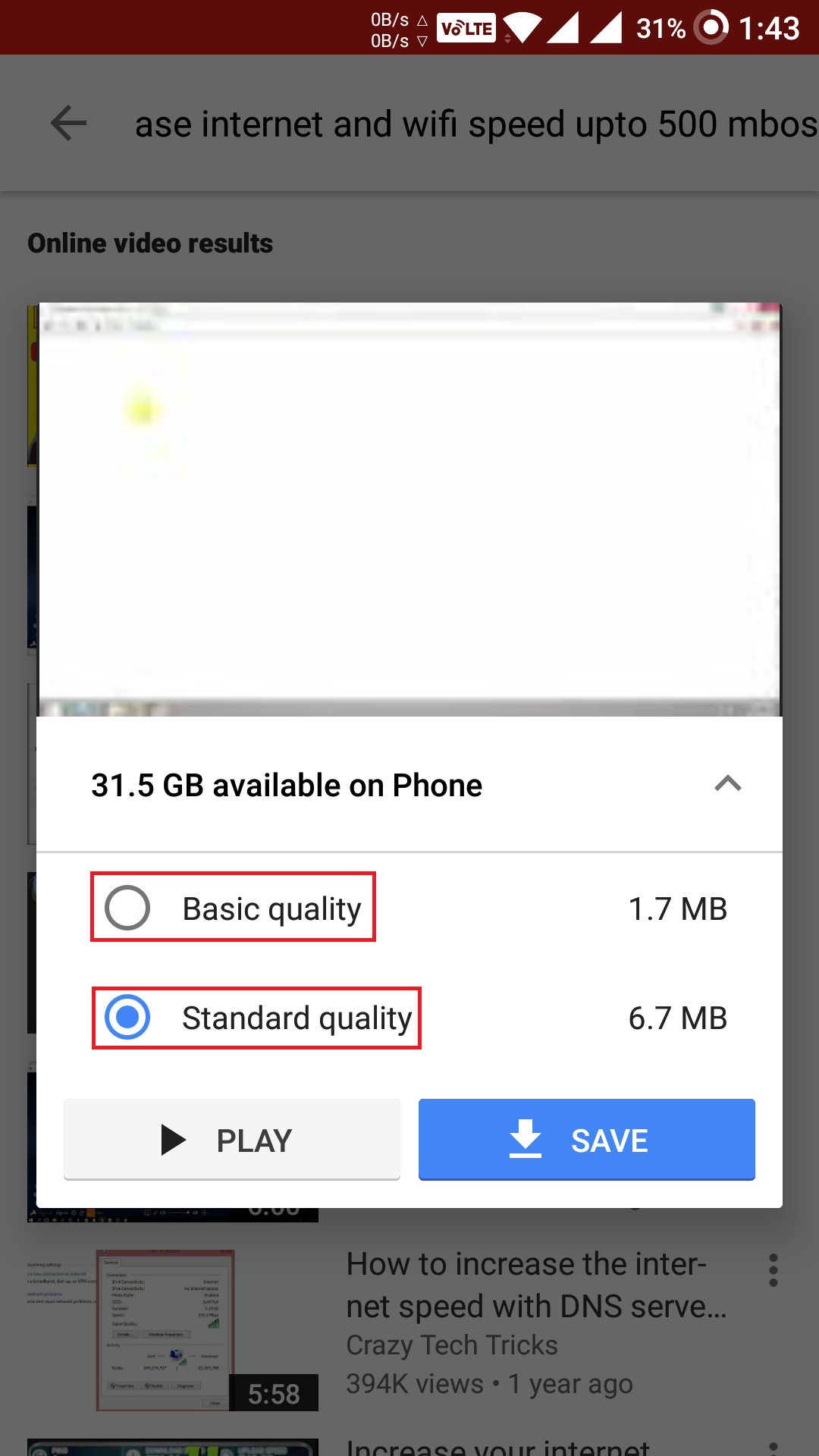Collapse the storage options chevron
The image size is (819, 1456).
[728, 784]
